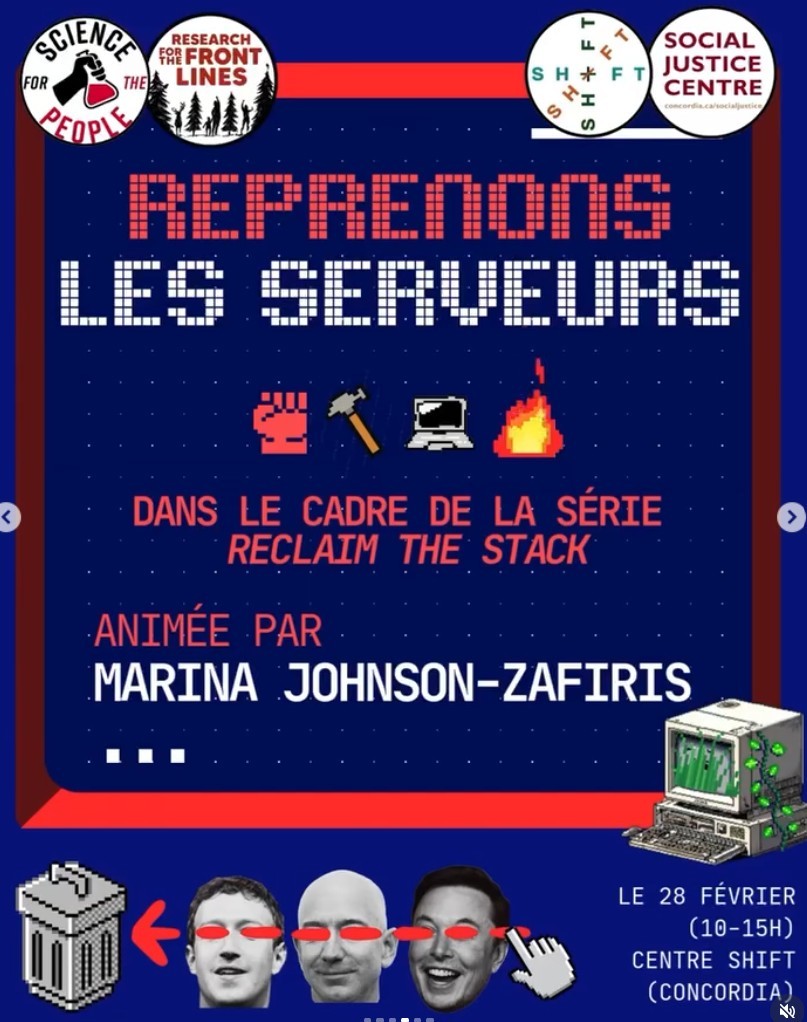Screen dimensions: 807x1022
Task: Go to the next carousel slide
Action: [x=791, y=517]
